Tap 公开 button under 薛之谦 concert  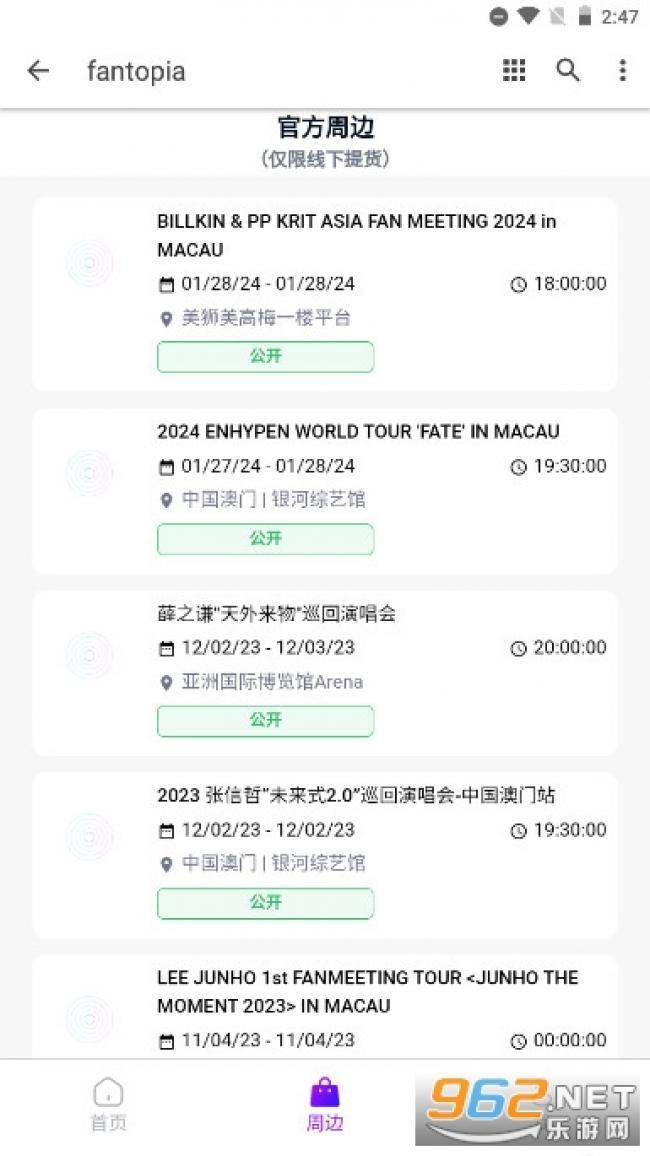265,720
